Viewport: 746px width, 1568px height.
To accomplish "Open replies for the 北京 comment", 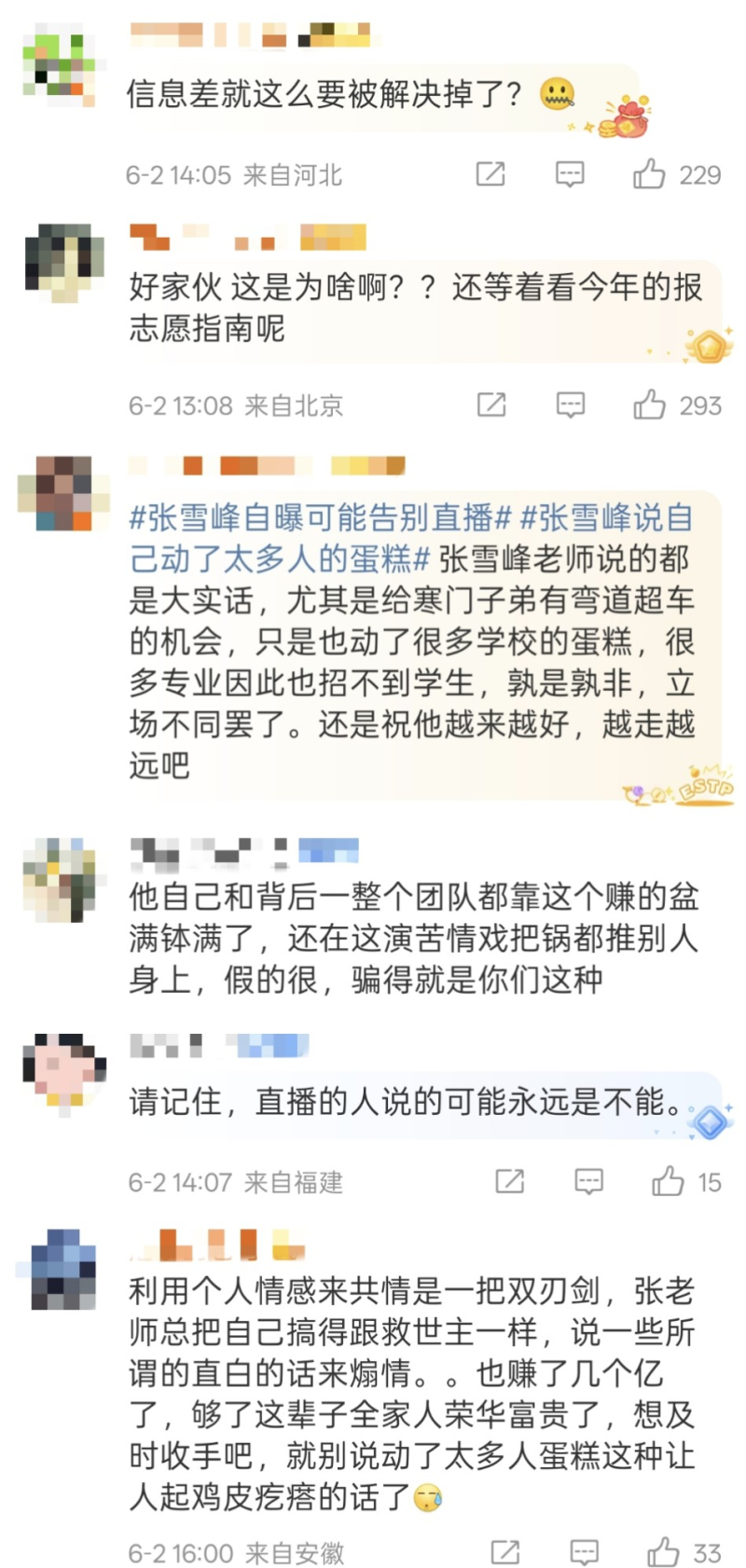I will pos(570,405).
